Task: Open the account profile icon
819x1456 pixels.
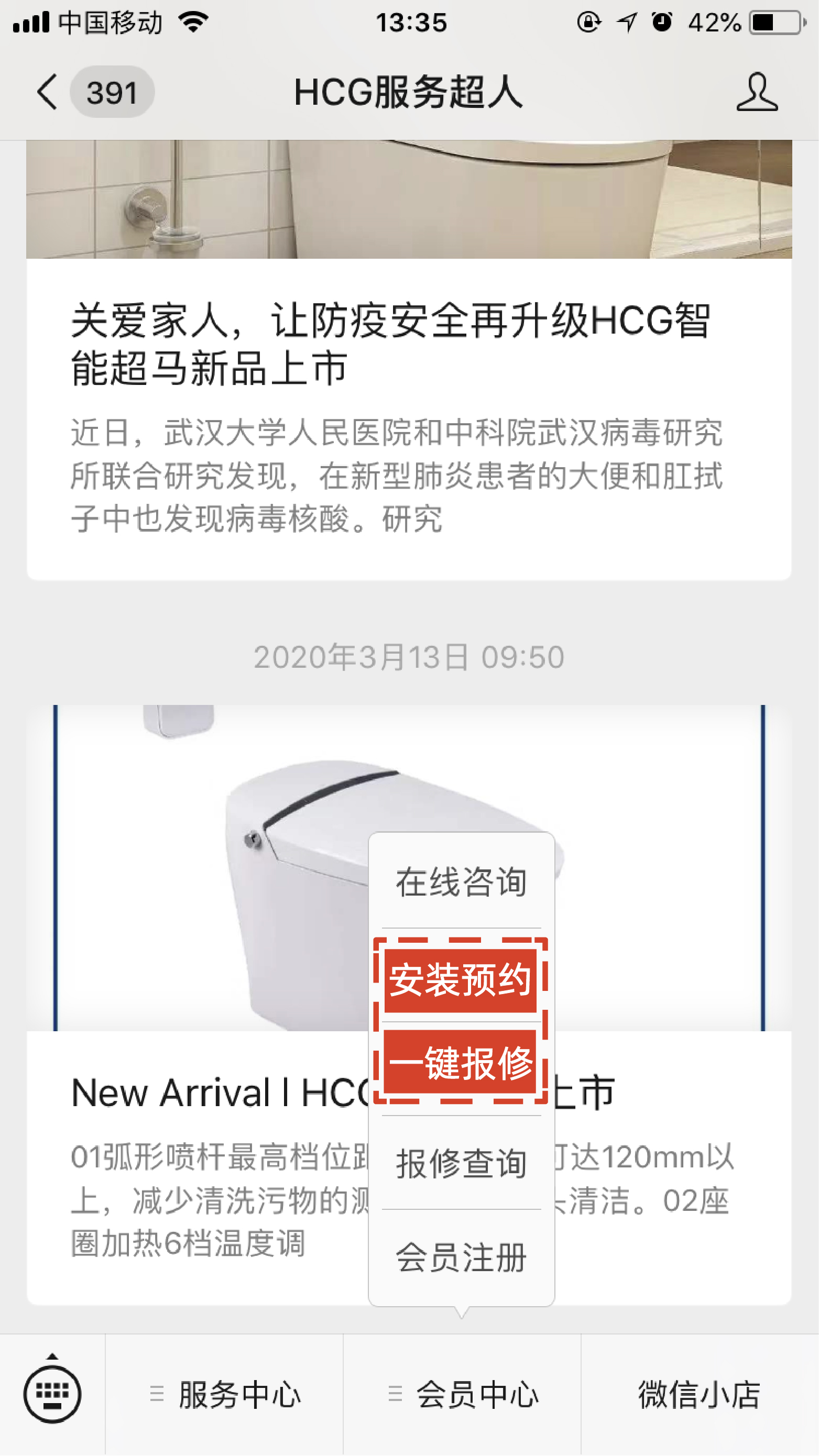Action: click(756, 92)
